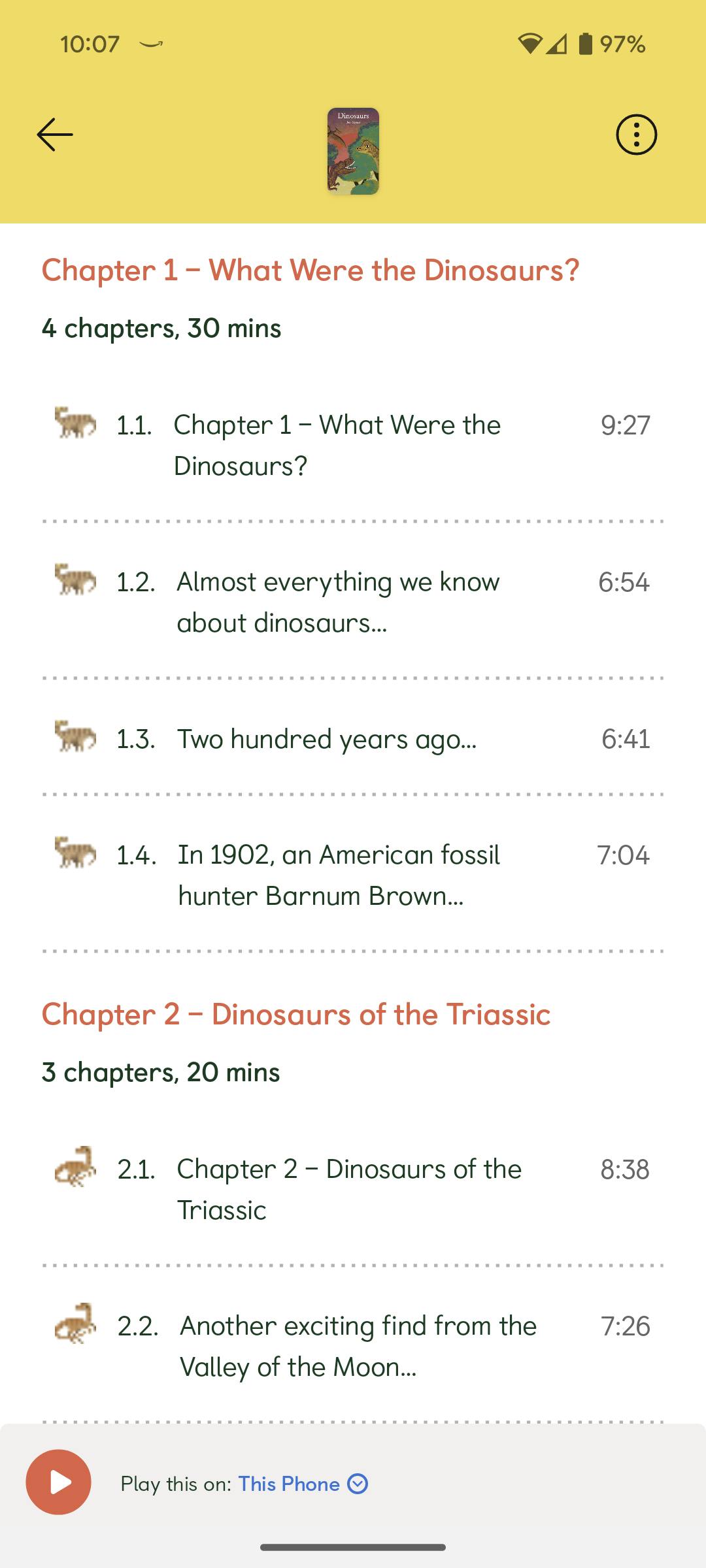
Task: Select 2.2 Another exciting find from Valley
Action: [x=358, y=1346]
